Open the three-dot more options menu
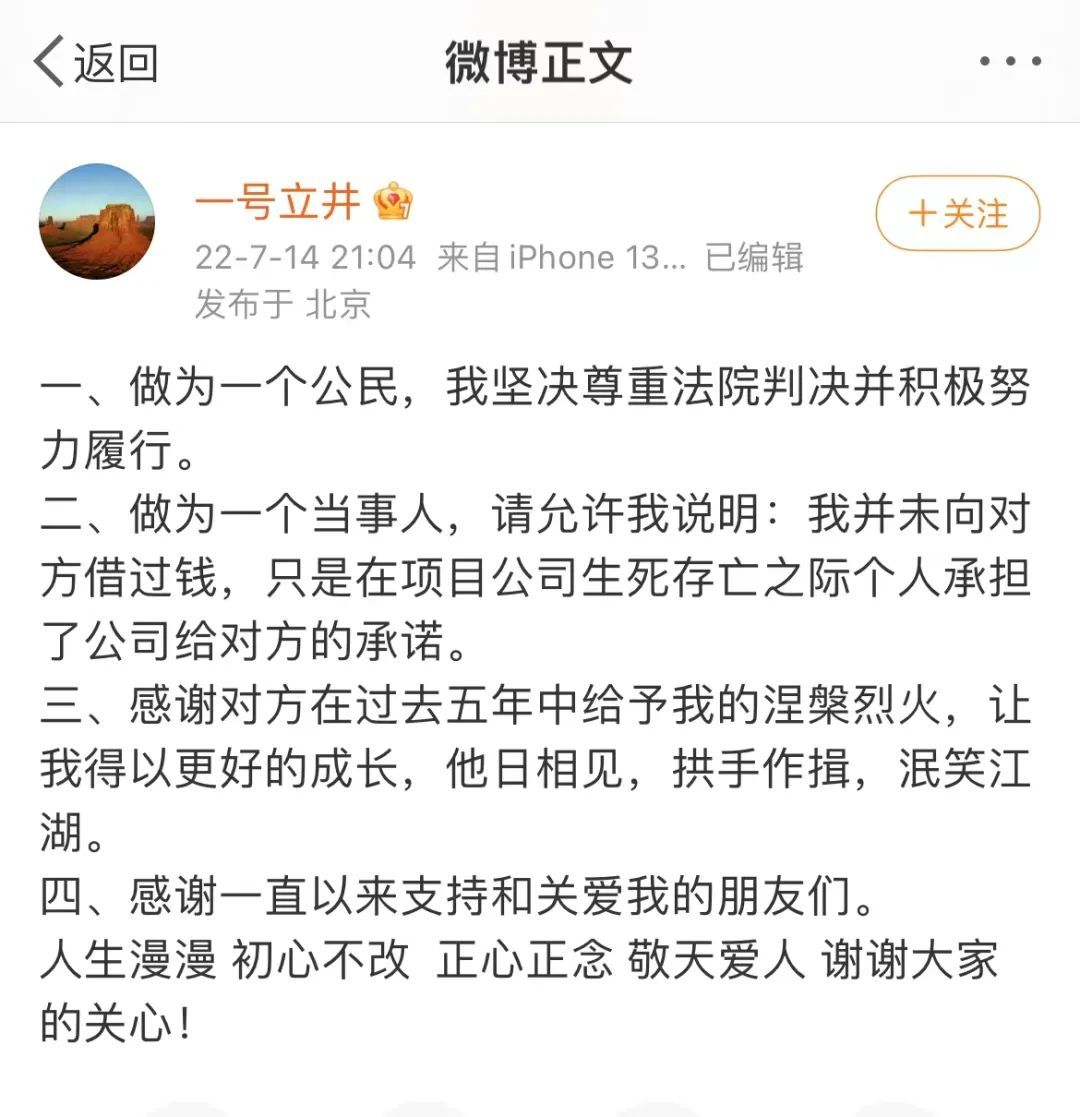Image resolution: width=1080 pixels, height=1117 pixels. [x=1012, y=62]
